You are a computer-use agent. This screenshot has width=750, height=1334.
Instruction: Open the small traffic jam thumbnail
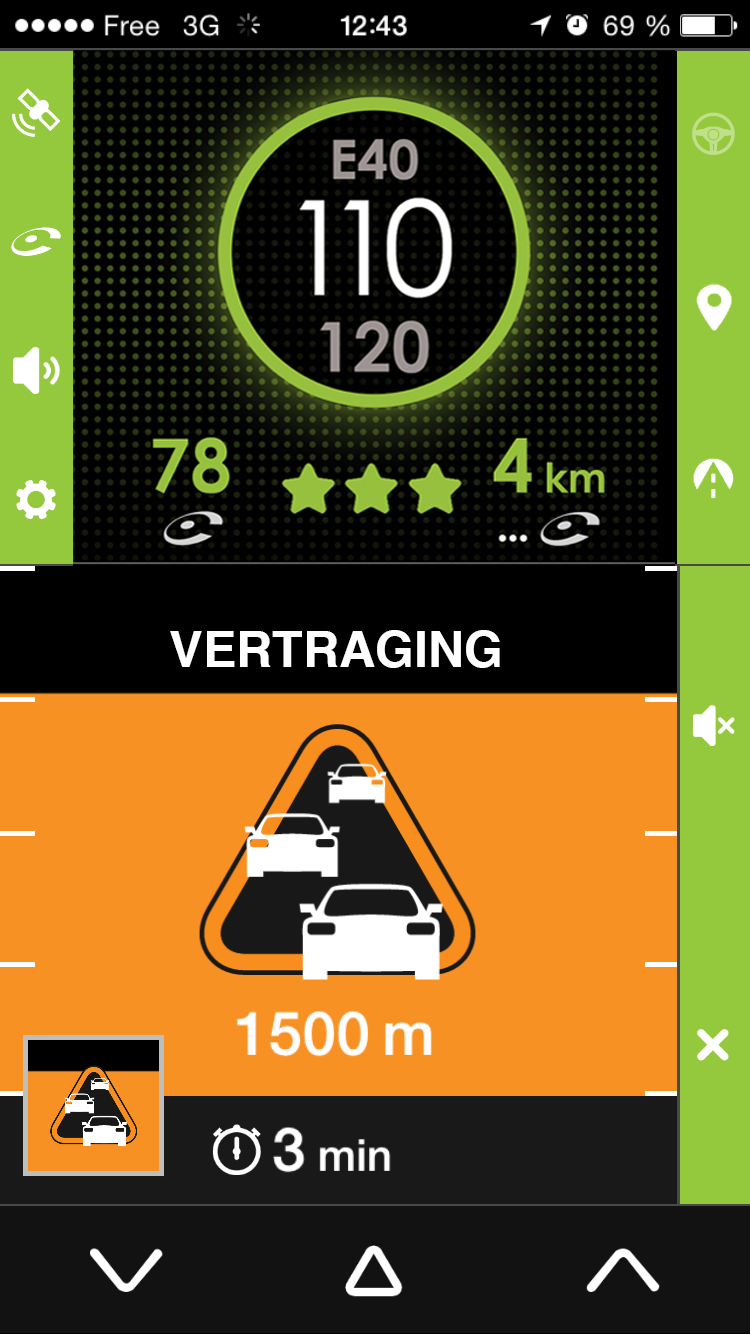[x=93, y=1105]
